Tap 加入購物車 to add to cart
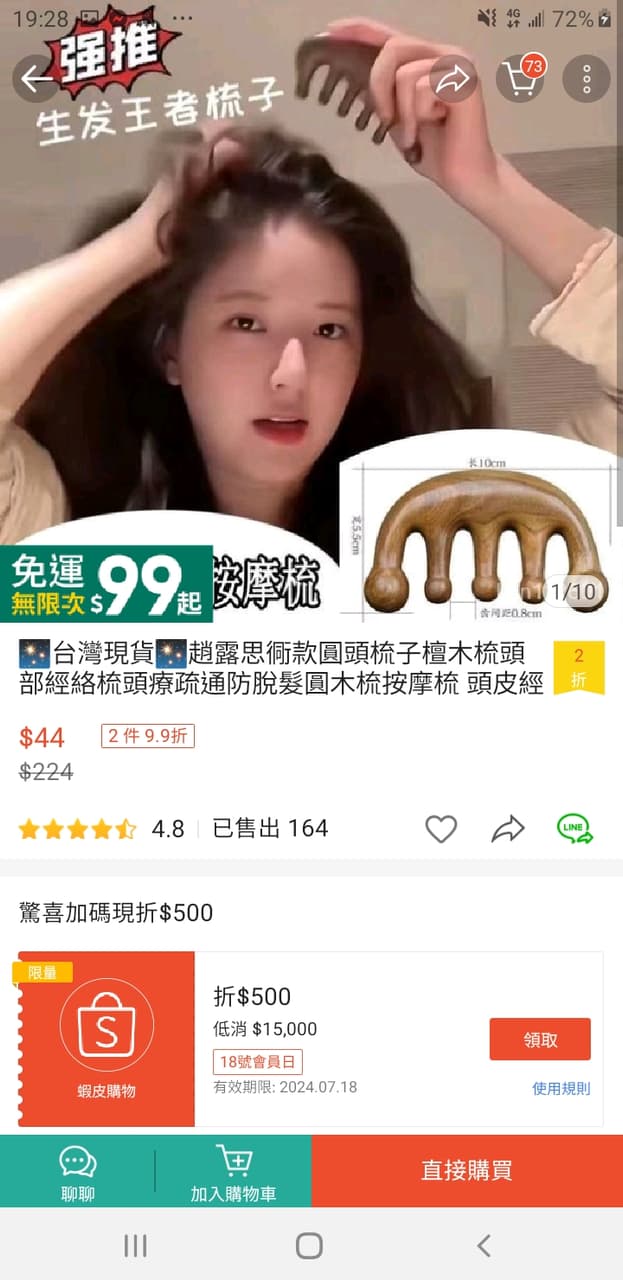This screenshot has height=1280, width=623. (234, 1171)
